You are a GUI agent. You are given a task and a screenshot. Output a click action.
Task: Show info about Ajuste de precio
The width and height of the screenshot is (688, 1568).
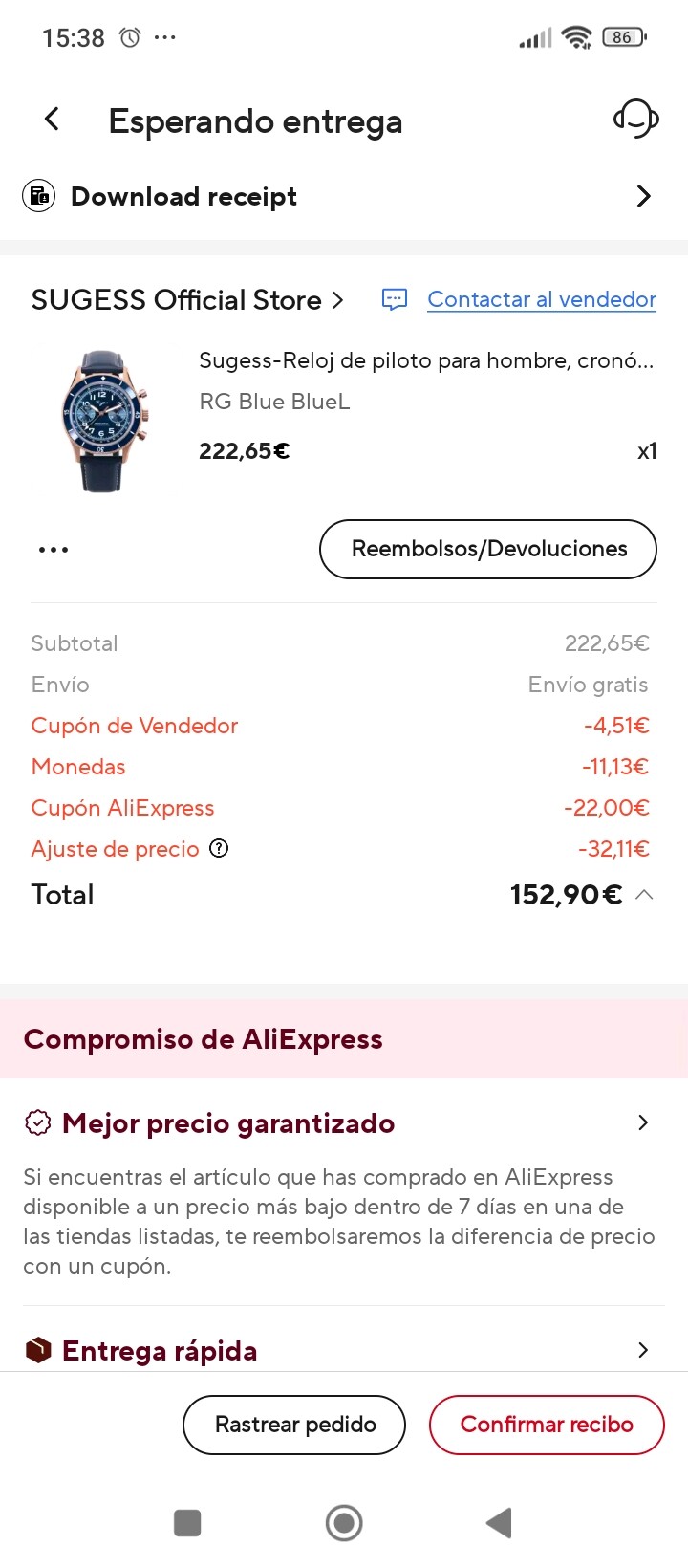219,848
